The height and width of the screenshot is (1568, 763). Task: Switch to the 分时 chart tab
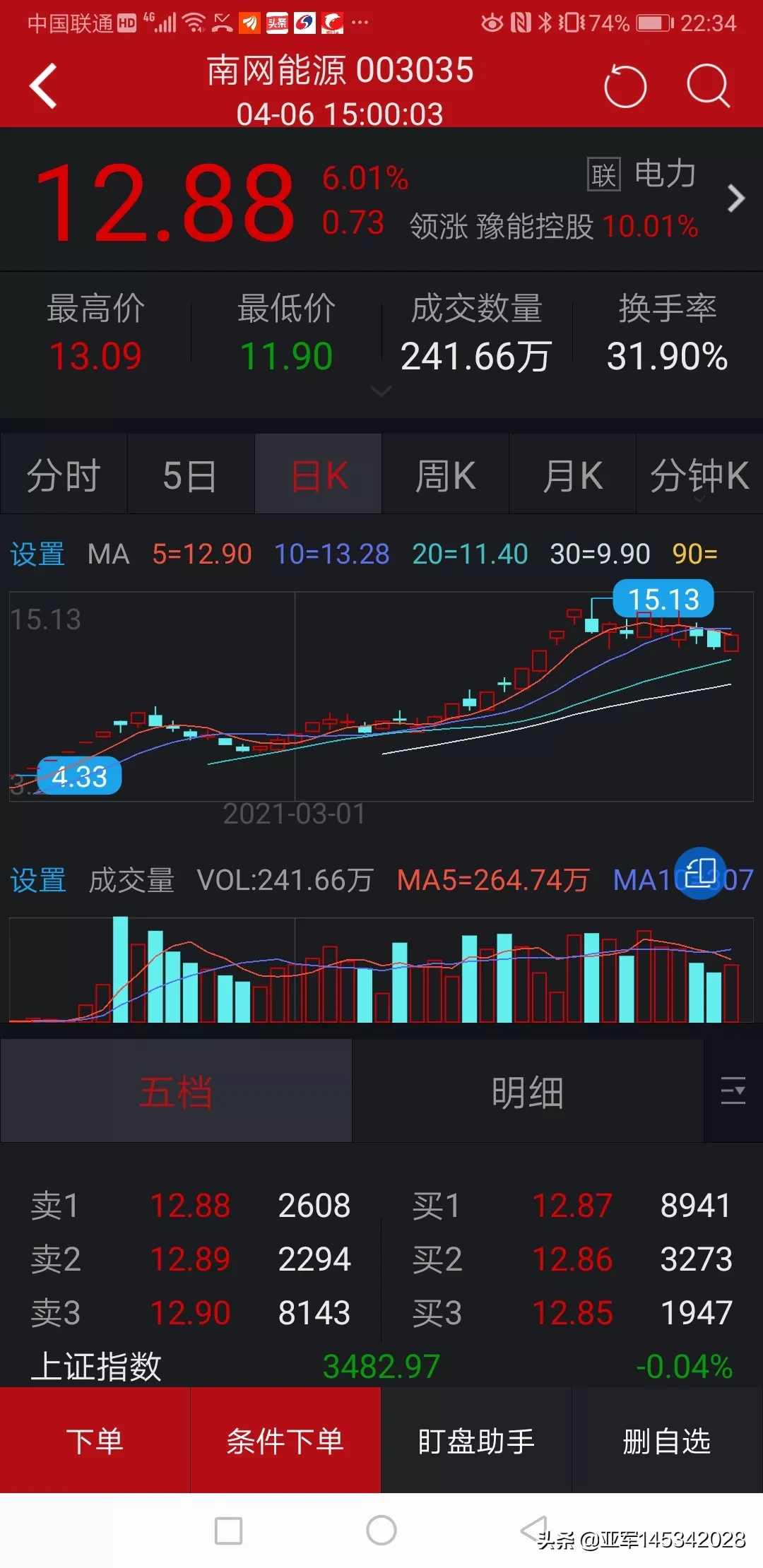click(64, 475)
